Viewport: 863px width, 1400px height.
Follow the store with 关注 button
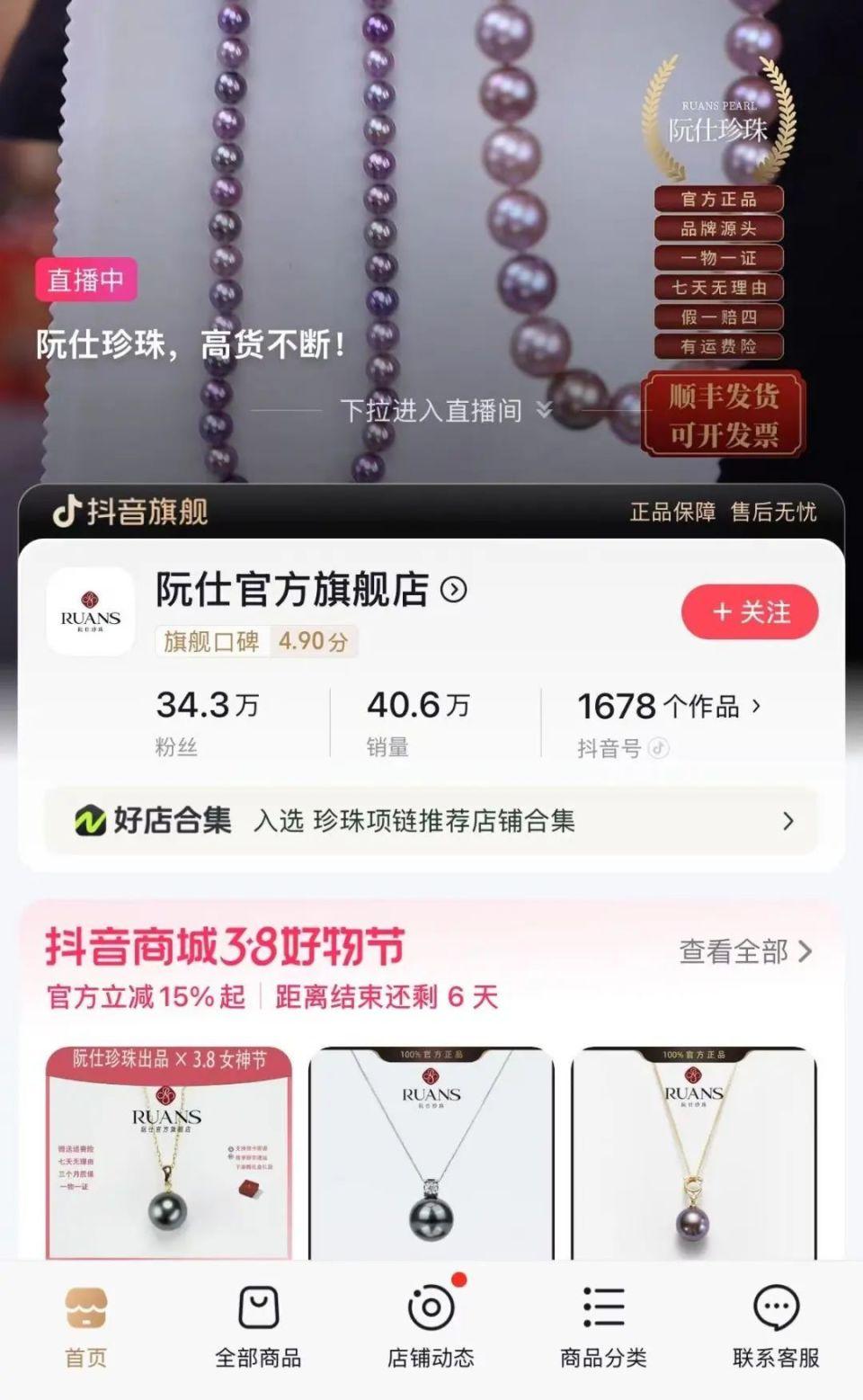pyautogui.click(x=750, y=612)
